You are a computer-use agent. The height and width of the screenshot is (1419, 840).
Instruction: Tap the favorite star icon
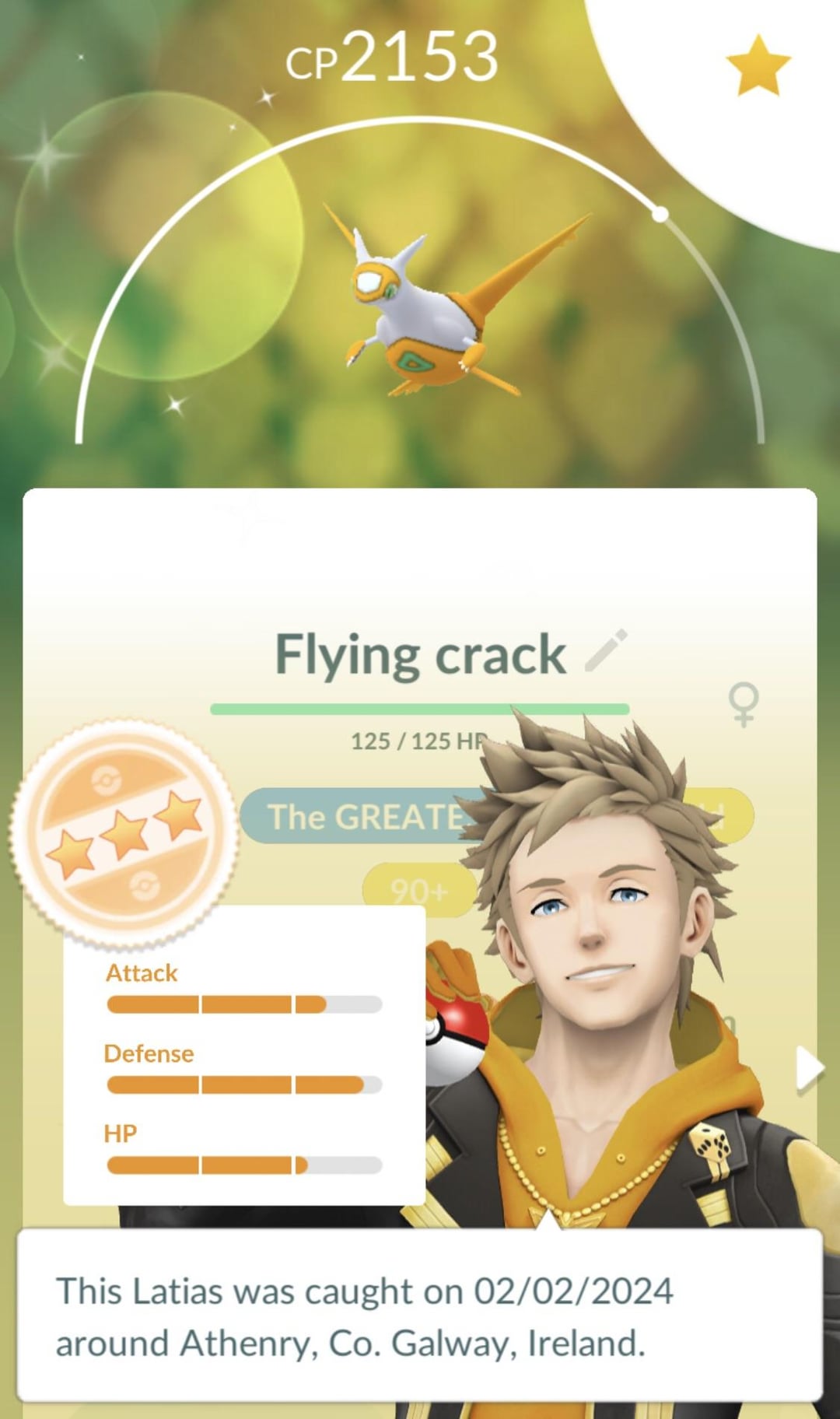click(x=757, y=67)
